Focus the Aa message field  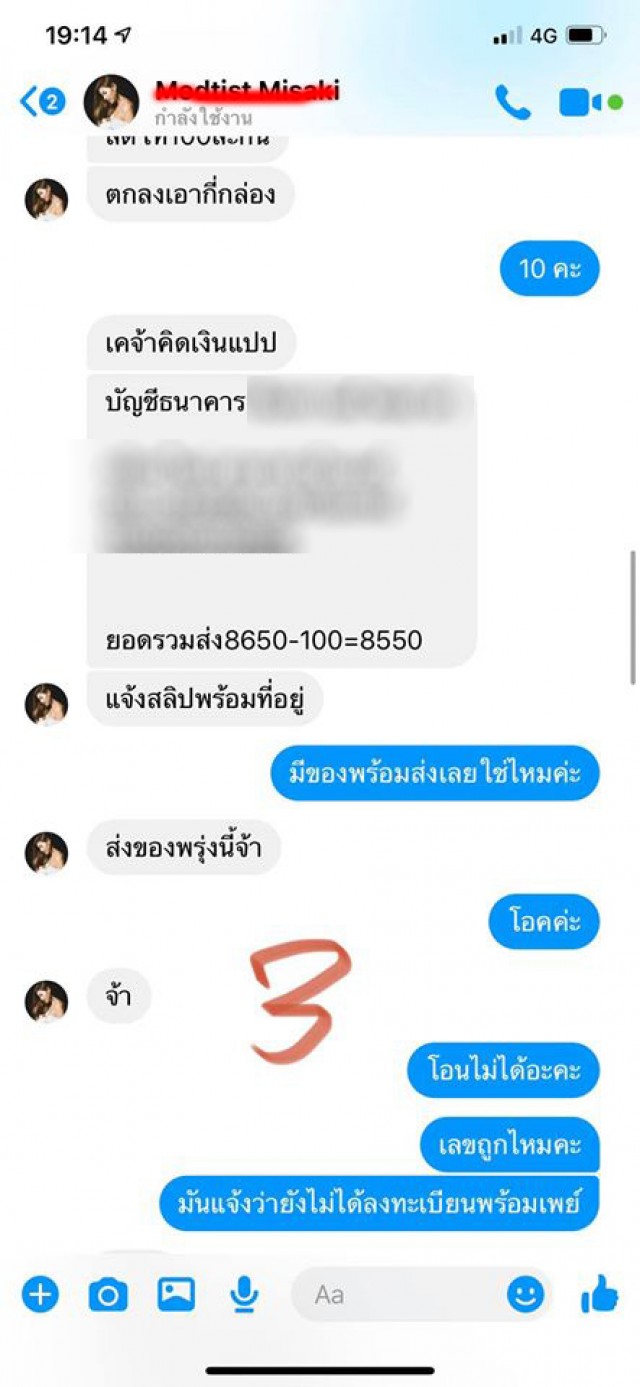coord(400,1295)
